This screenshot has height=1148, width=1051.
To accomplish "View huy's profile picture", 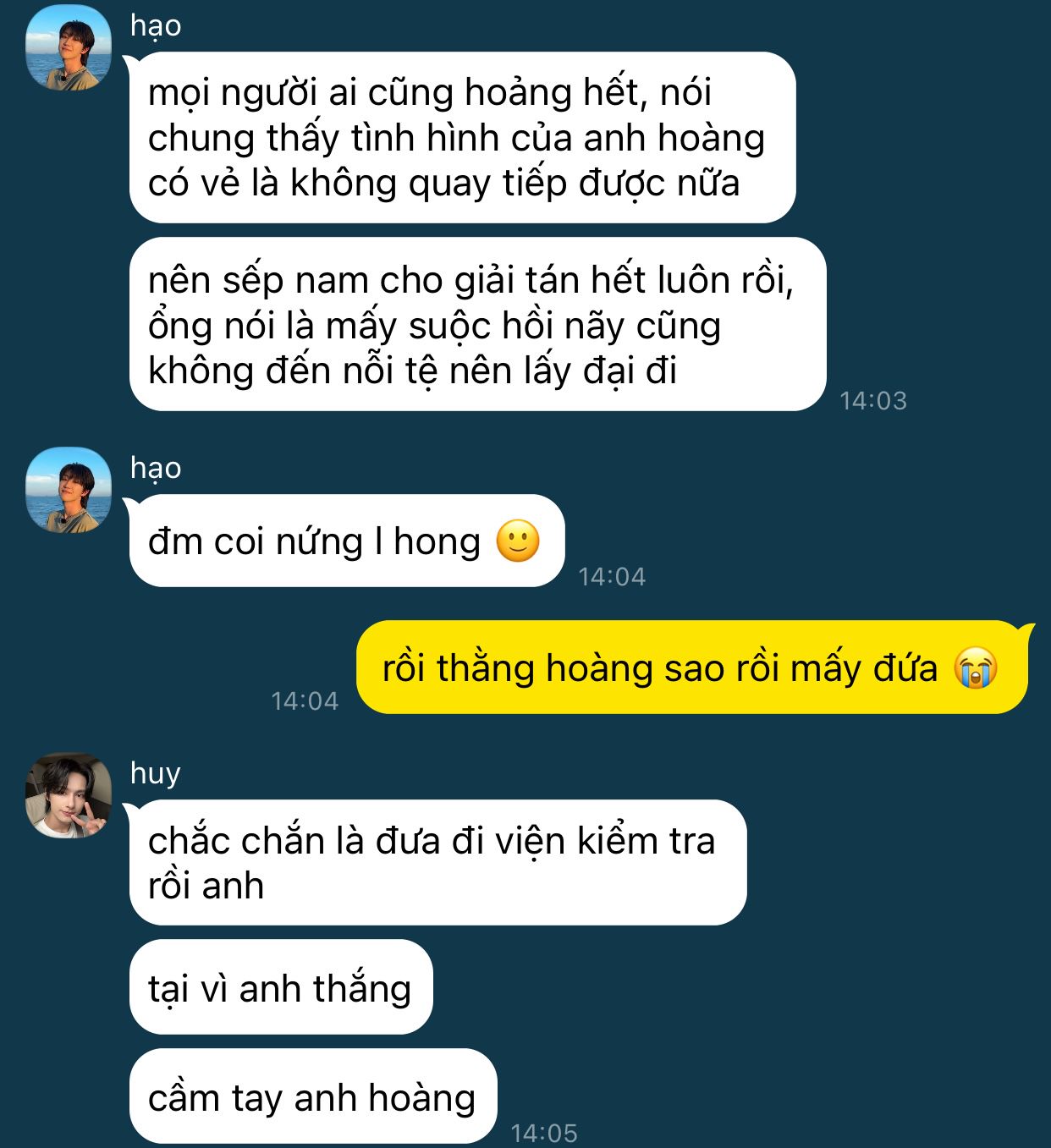I will click(69, 795).
